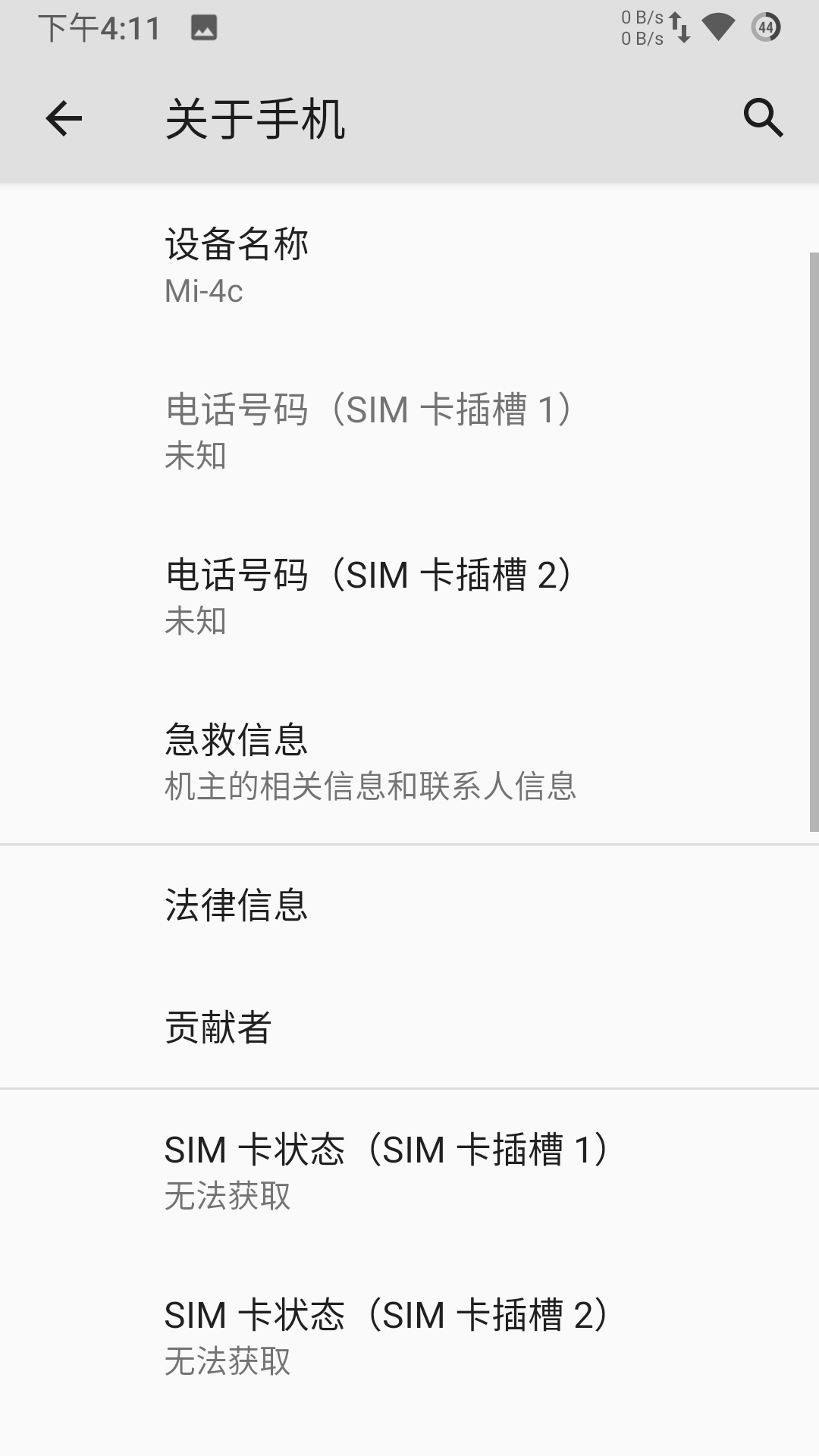Go back from 关于手机 page
This screenshot has height=1456, width=819.
pyautogui.click(x=64, y=118)
